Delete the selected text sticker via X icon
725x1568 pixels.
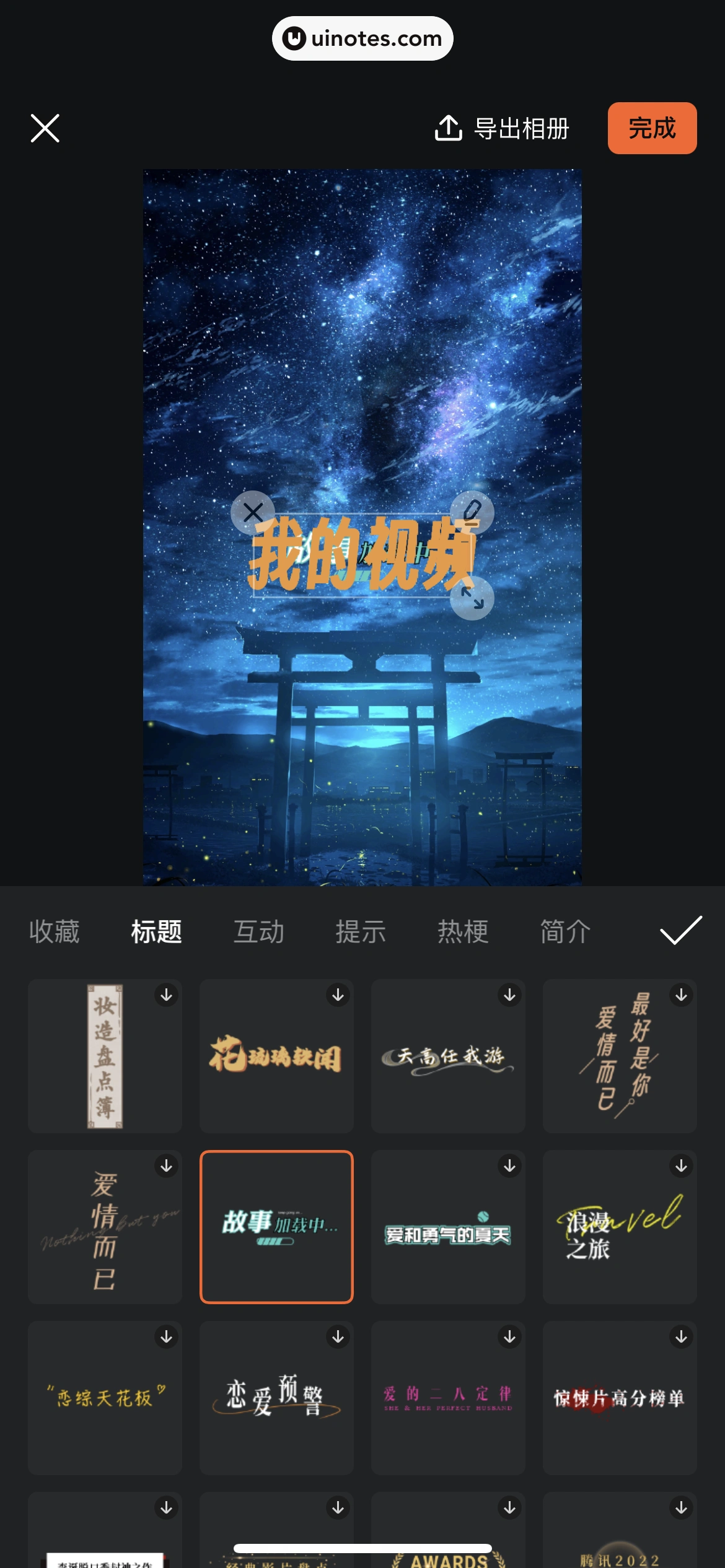click(252, 513)
